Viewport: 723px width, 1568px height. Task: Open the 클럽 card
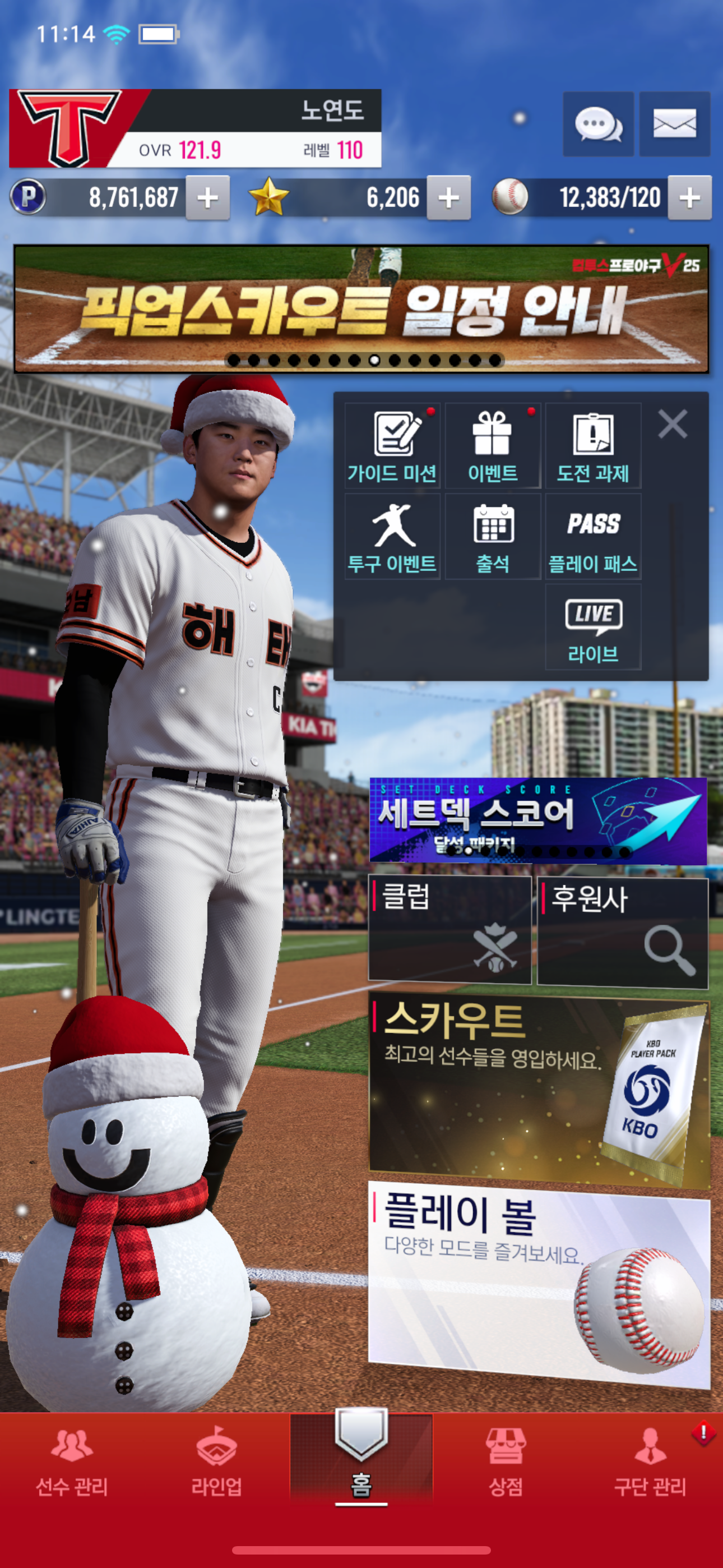[449, 929]
